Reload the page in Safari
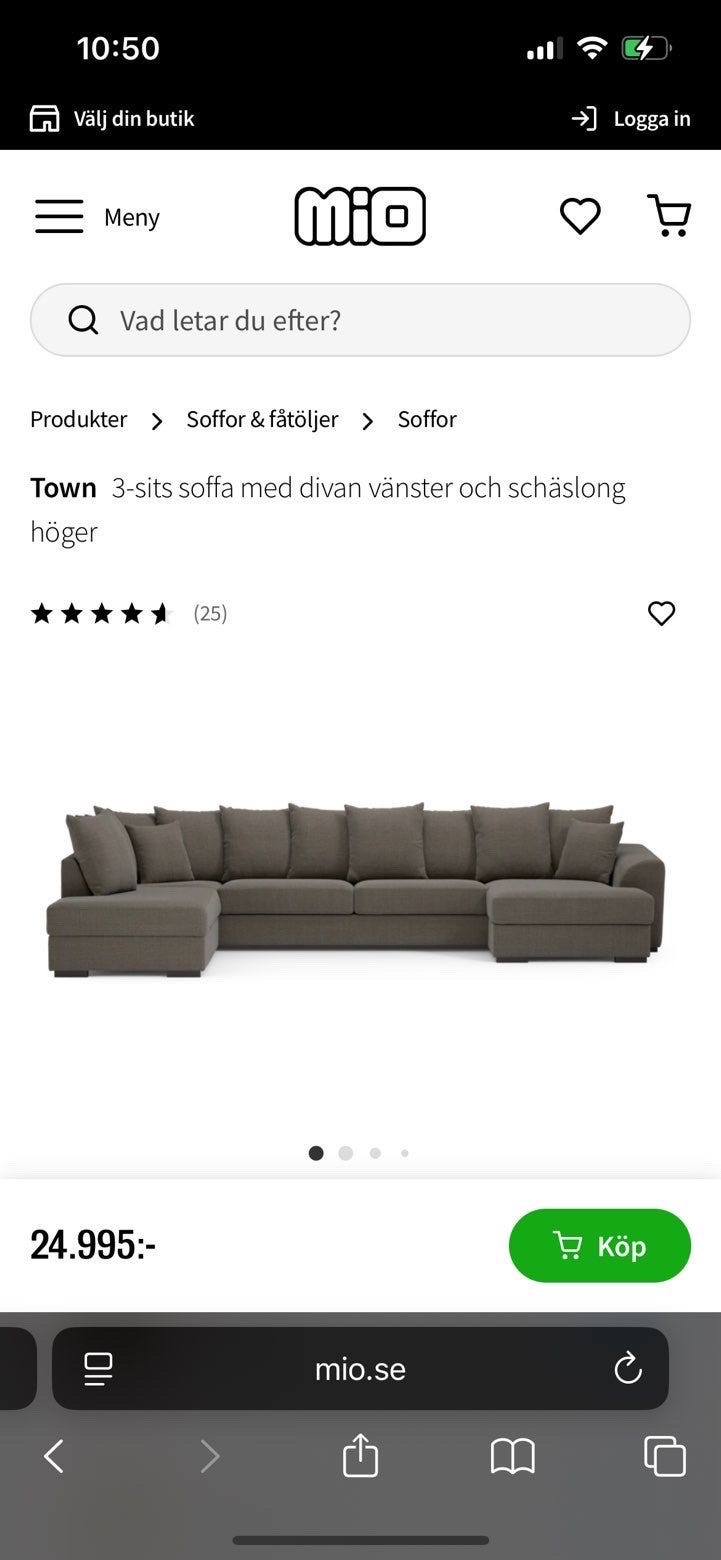This screenshot has height=1560, width=721. click(x=627, y=1369)
